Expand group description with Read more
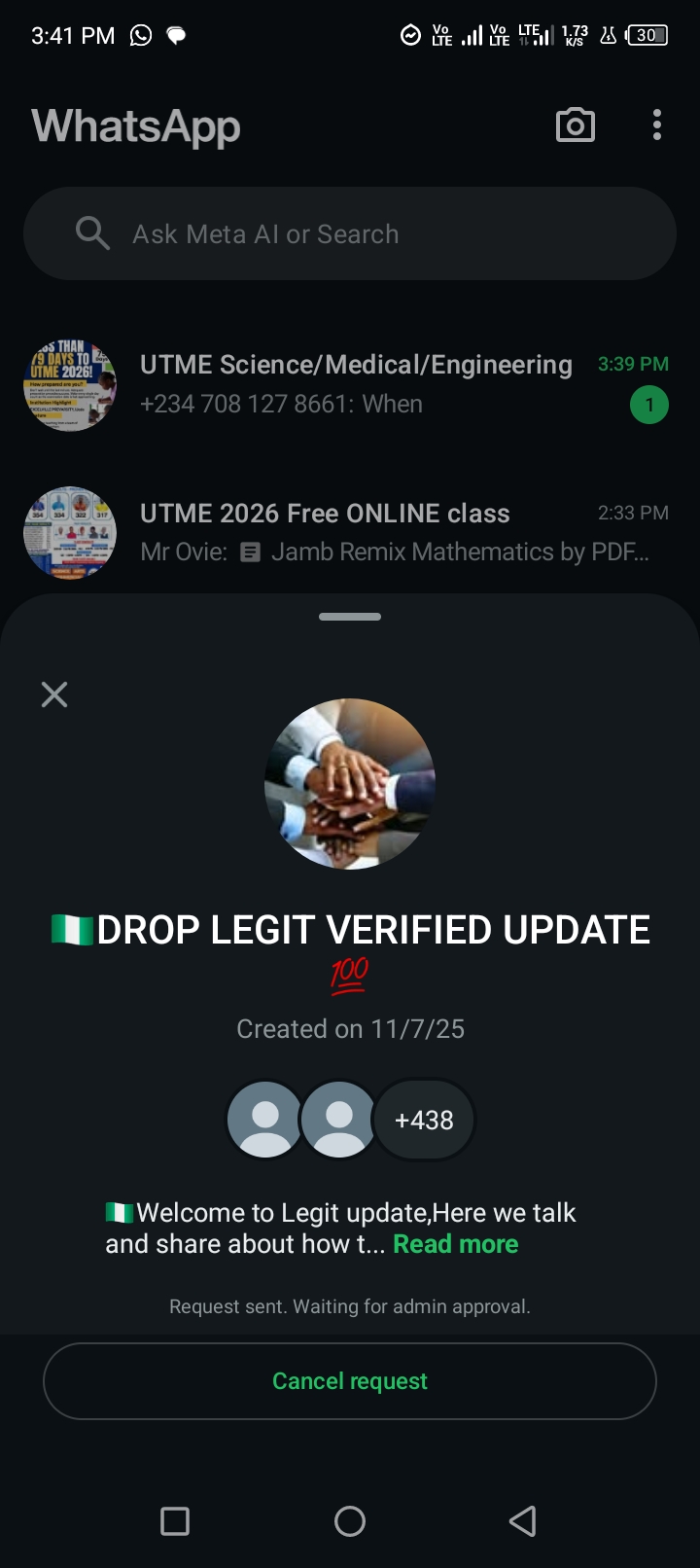 pos(455,1244)
